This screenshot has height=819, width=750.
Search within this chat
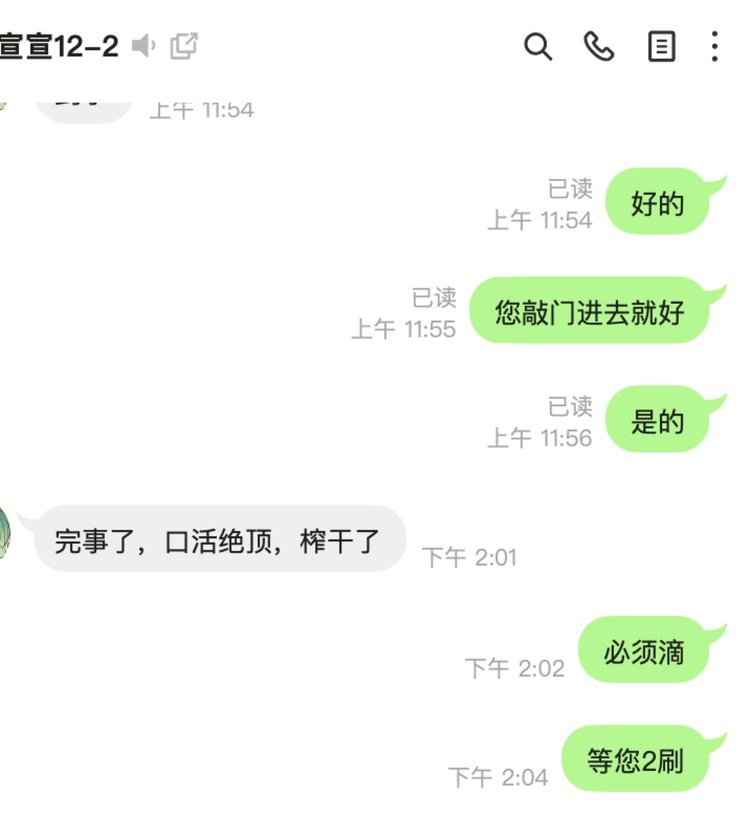point(538,46)
